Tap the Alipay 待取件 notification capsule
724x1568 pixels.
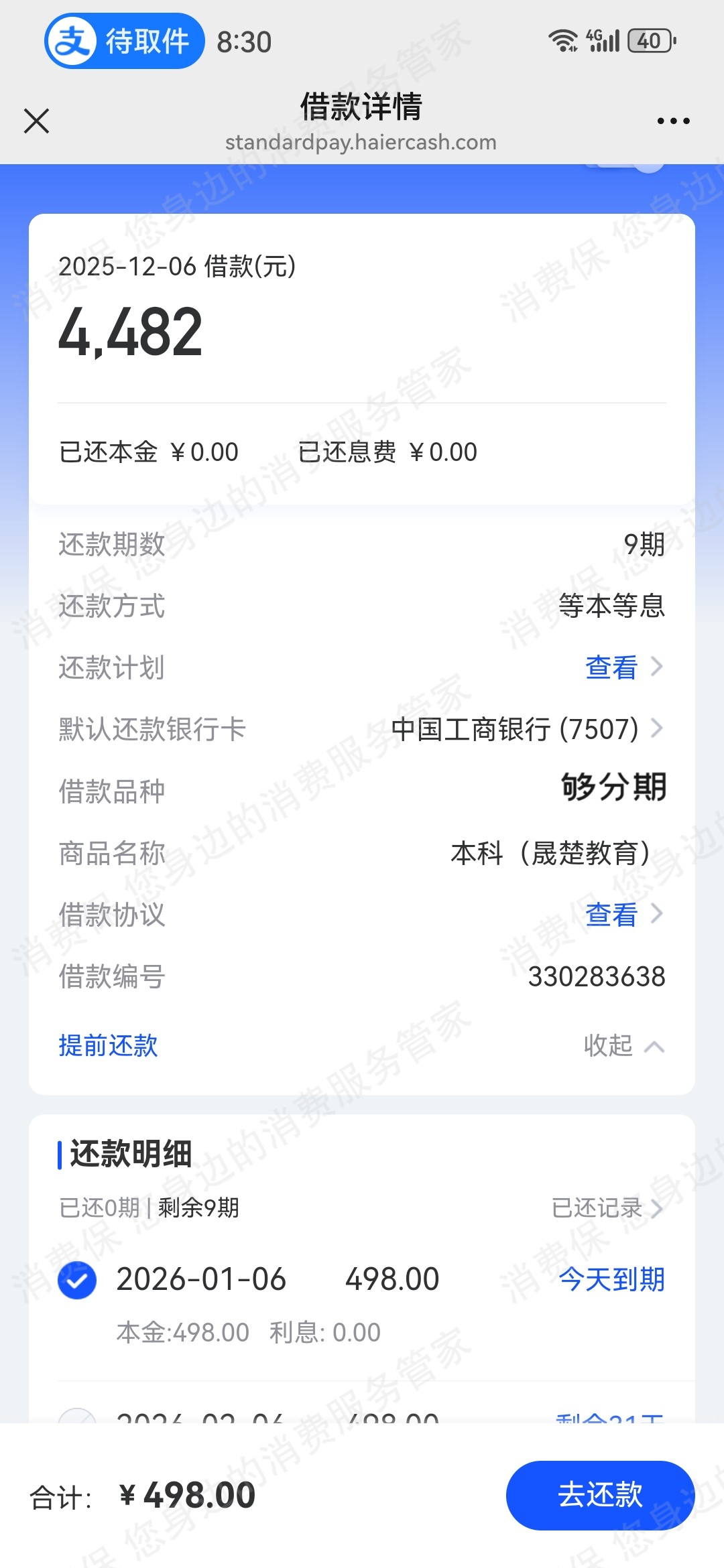click(x=125, y=40)
